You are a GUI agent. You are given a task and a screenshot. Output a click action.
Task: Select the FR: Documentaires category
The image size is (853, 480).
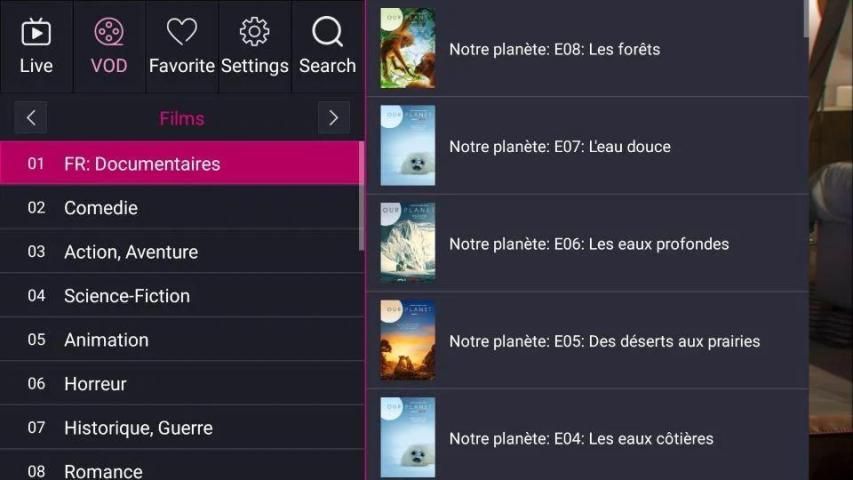coord(180,163)
